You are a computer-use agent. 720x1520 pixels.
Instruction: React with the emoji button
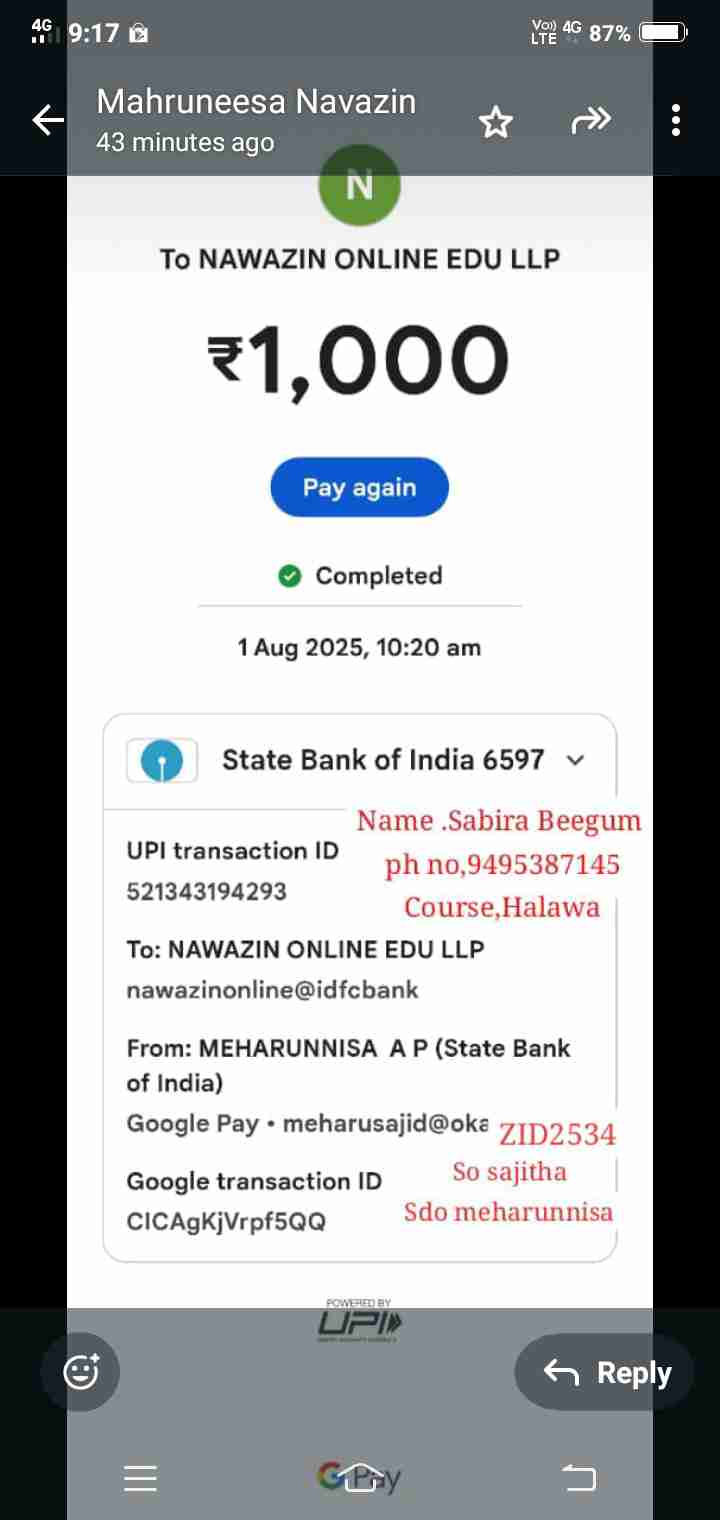pyautogui.click(x=80, y=1372)
